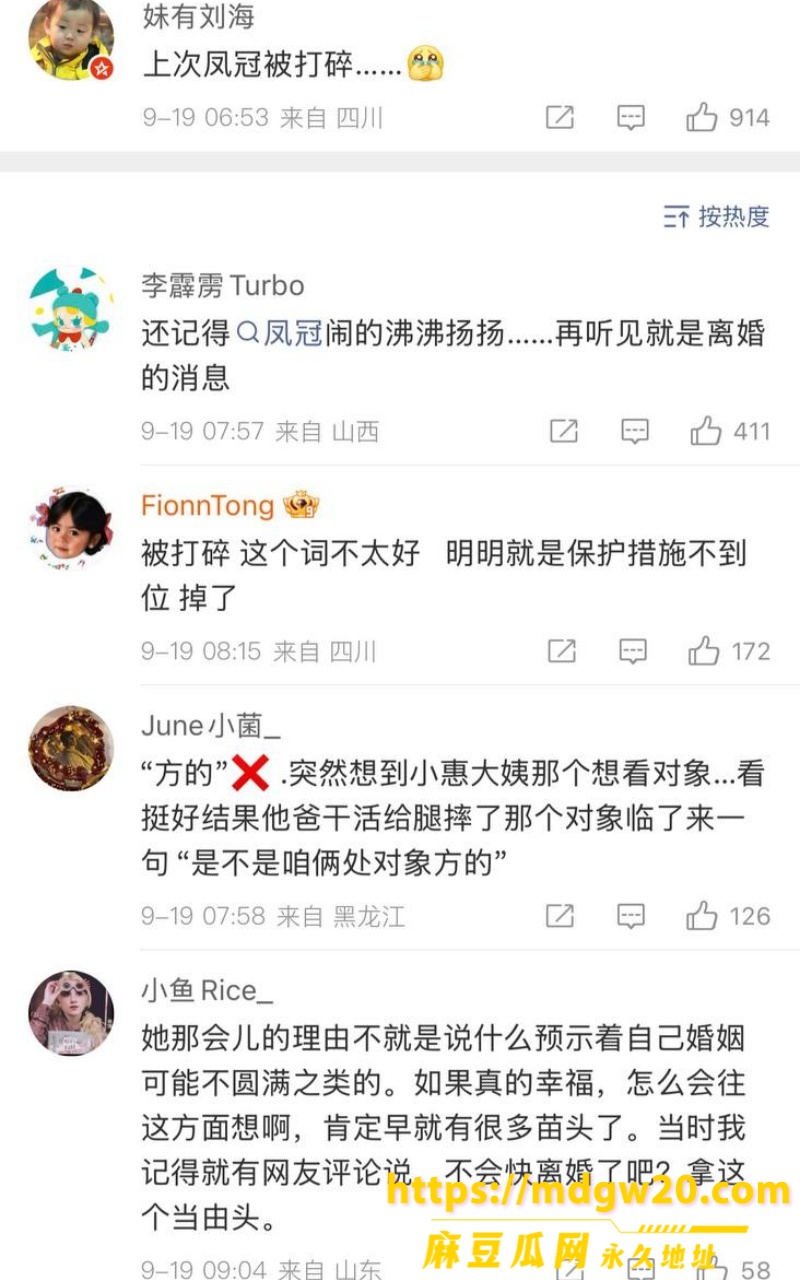View 妹有刘海's profile avatar

71,39
